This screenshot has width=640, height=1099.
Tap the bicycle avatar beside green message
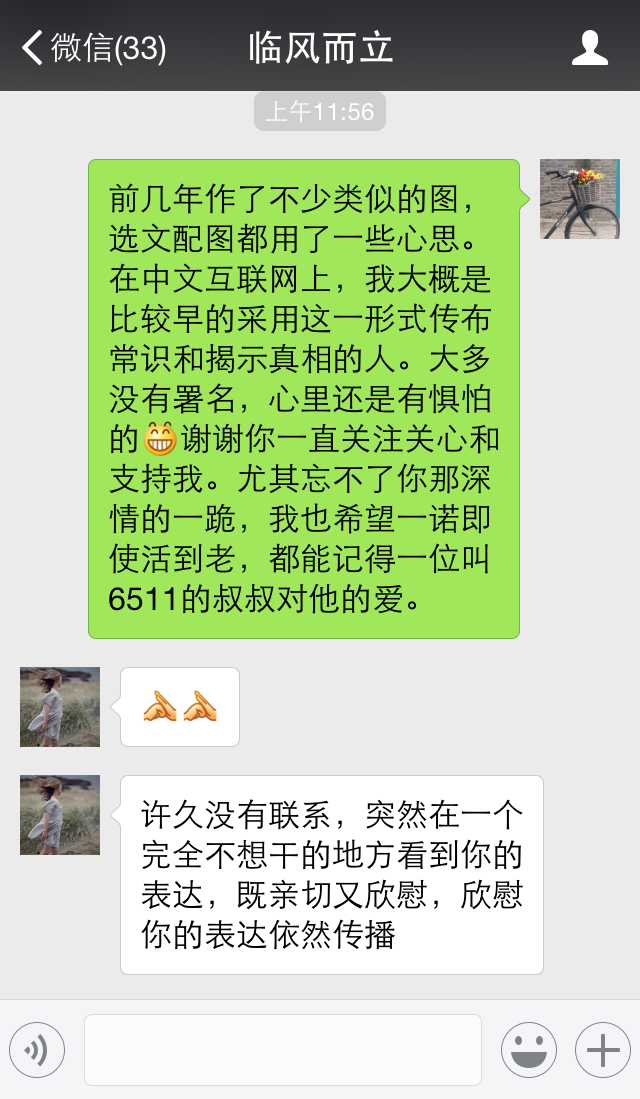pos(579,199)
